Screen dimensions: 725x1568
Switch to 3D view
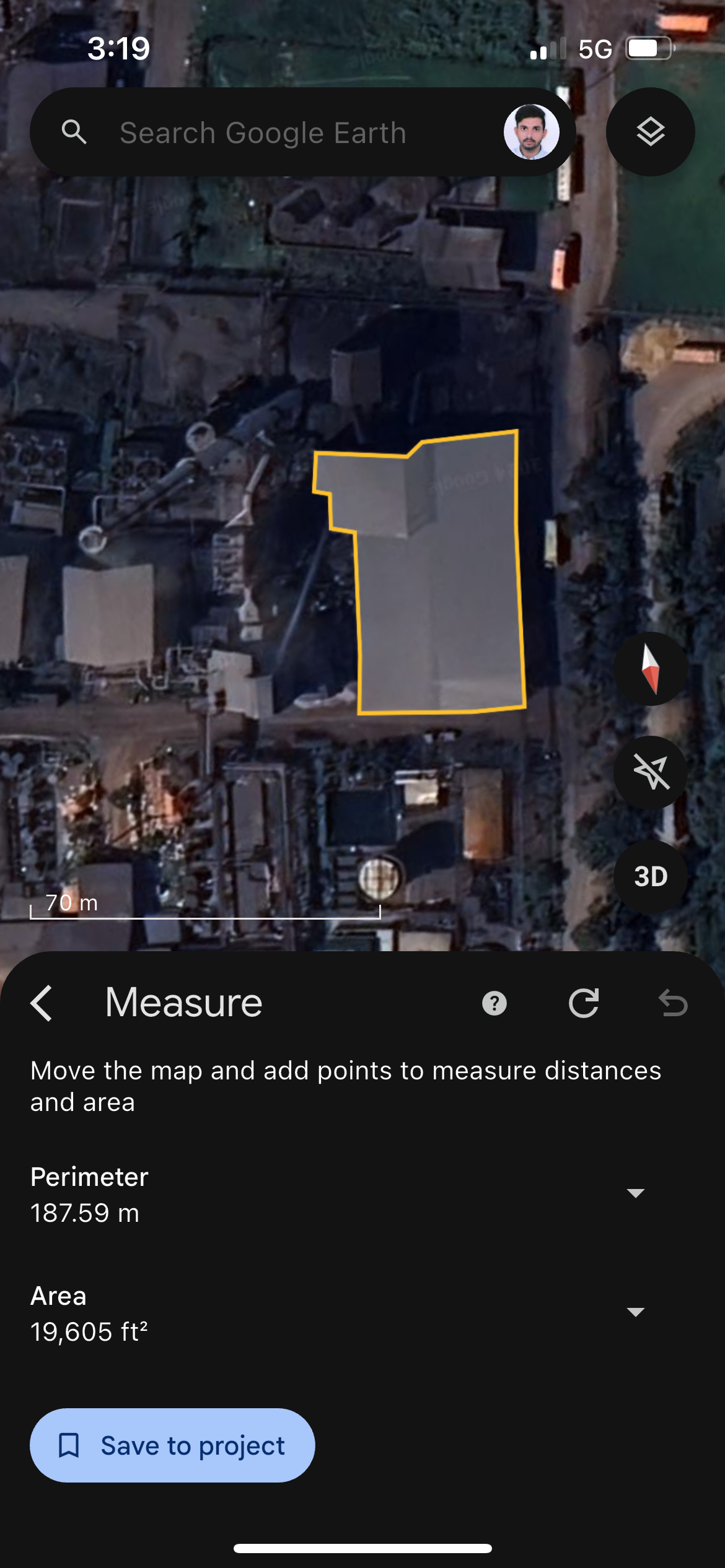pyautogui.click(x=650, y=876)
